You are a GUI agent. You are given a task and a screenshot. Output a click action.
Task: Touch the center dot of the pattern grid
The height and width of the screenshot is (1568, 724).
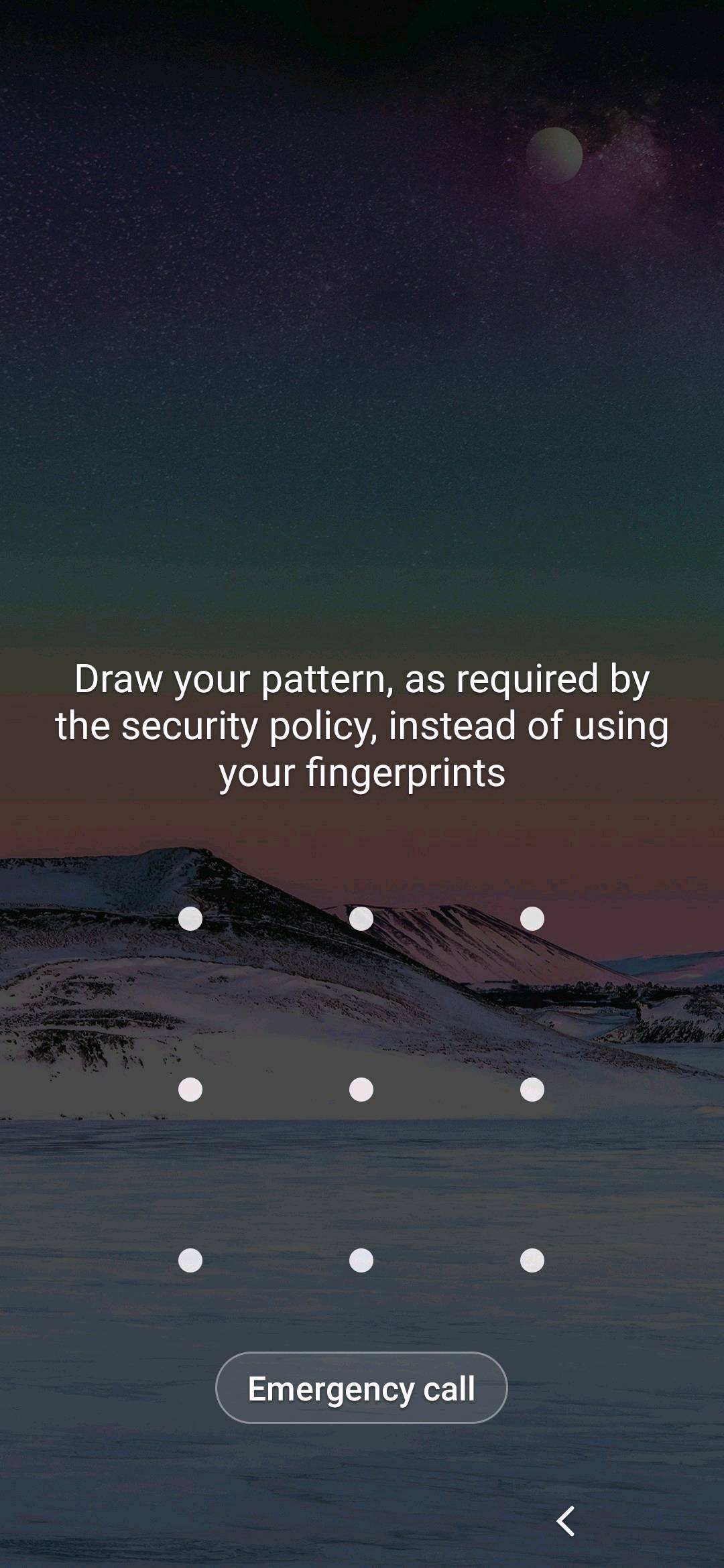[x=361, y=1090]
